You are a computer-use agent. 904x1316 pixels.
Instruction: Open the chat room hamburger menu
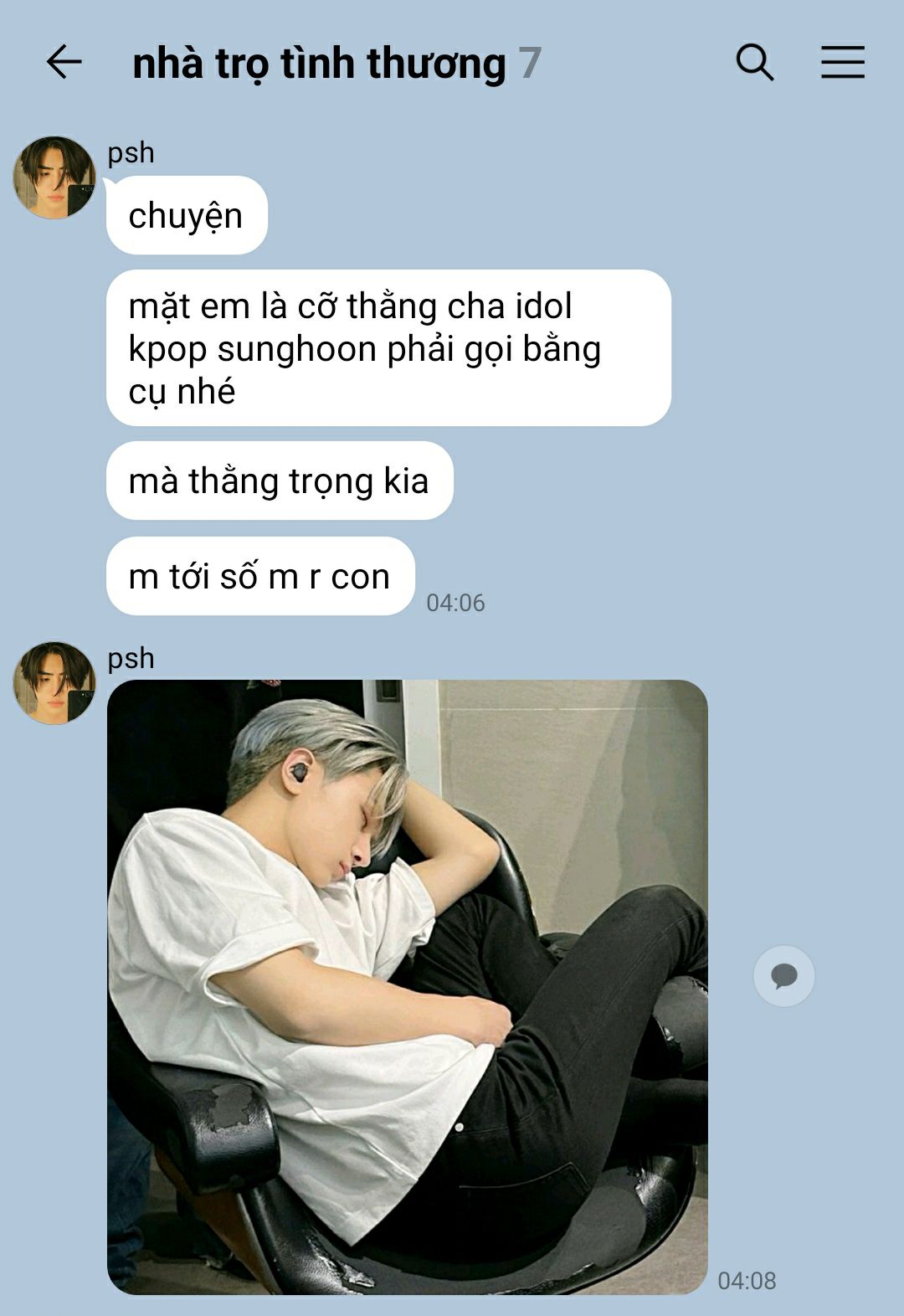842,62
